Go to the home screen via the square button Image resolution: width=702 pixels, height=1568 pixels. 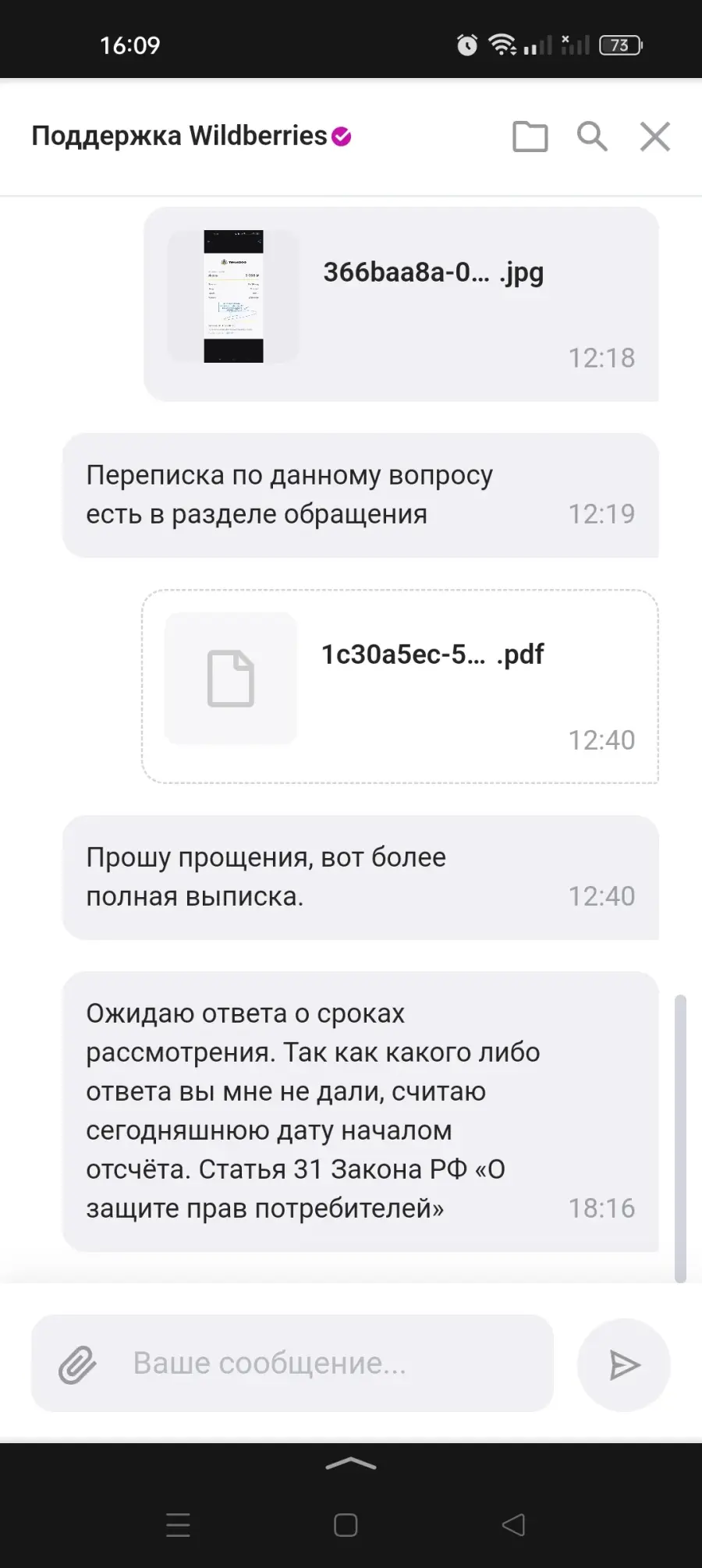(x=346, y=1525)
